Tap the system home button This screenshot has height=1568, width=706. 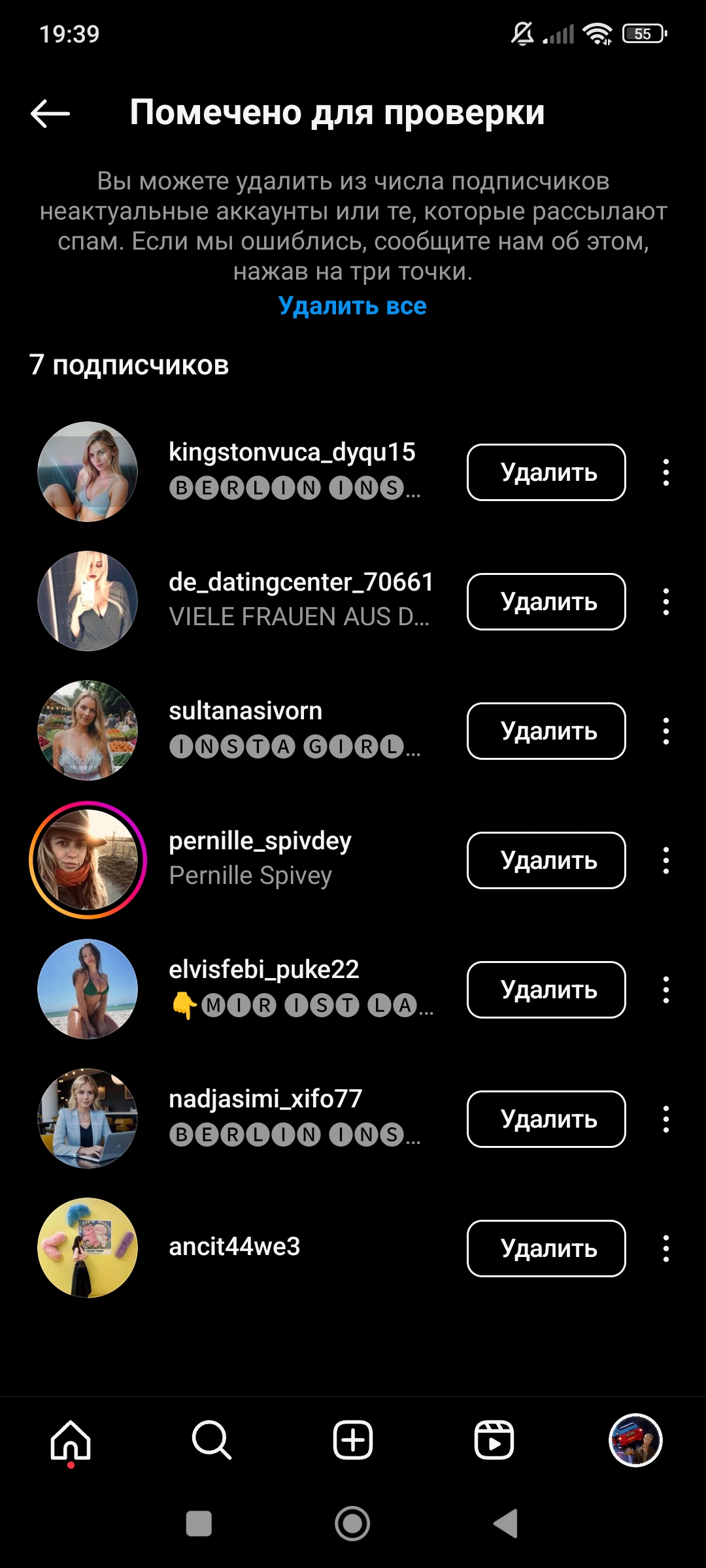click(x=352, y=1524)
